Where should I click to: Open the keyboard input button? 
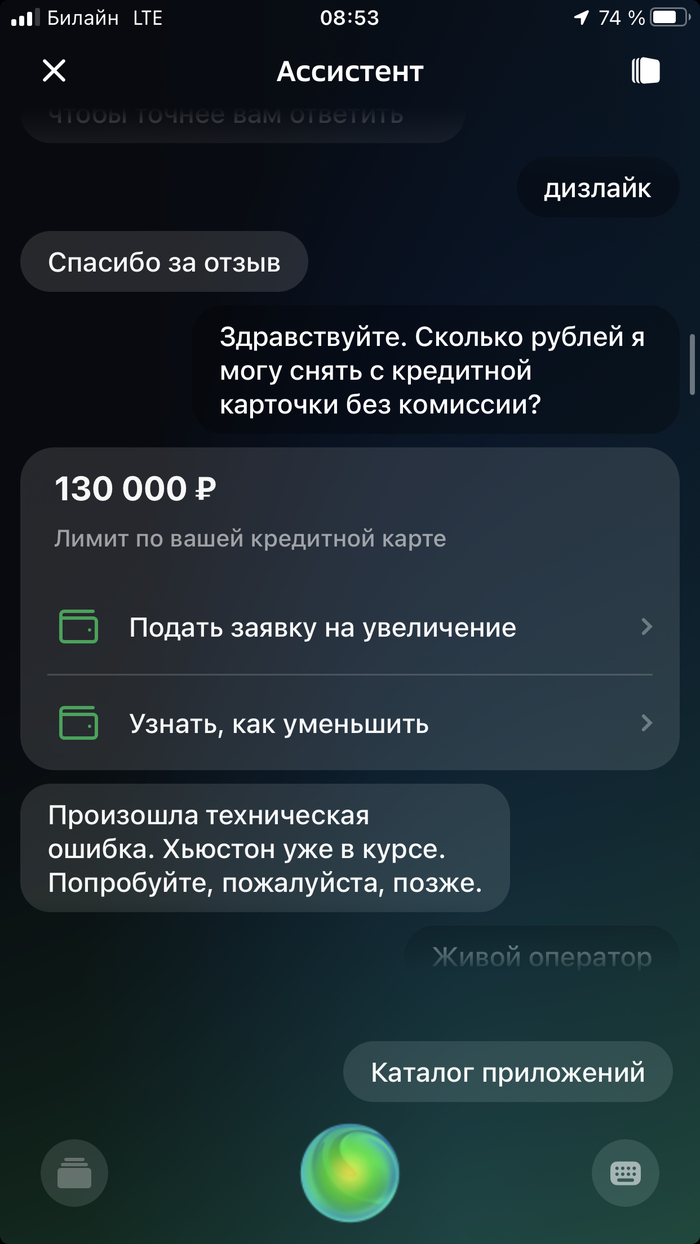tap(625, 1172)
